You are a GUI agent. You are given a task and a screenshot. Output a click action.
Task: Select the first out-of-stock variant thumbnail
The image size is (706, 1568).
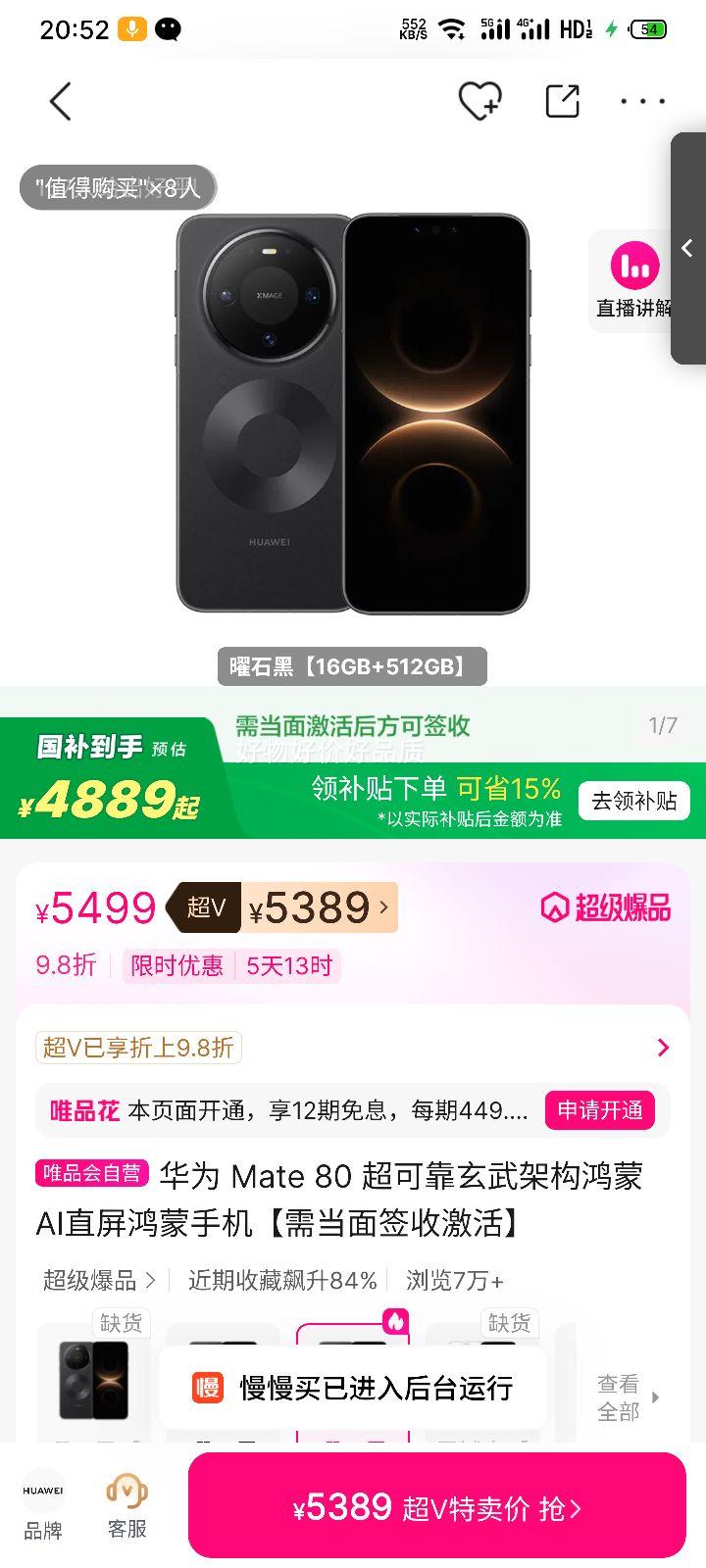pos(93,1382)
